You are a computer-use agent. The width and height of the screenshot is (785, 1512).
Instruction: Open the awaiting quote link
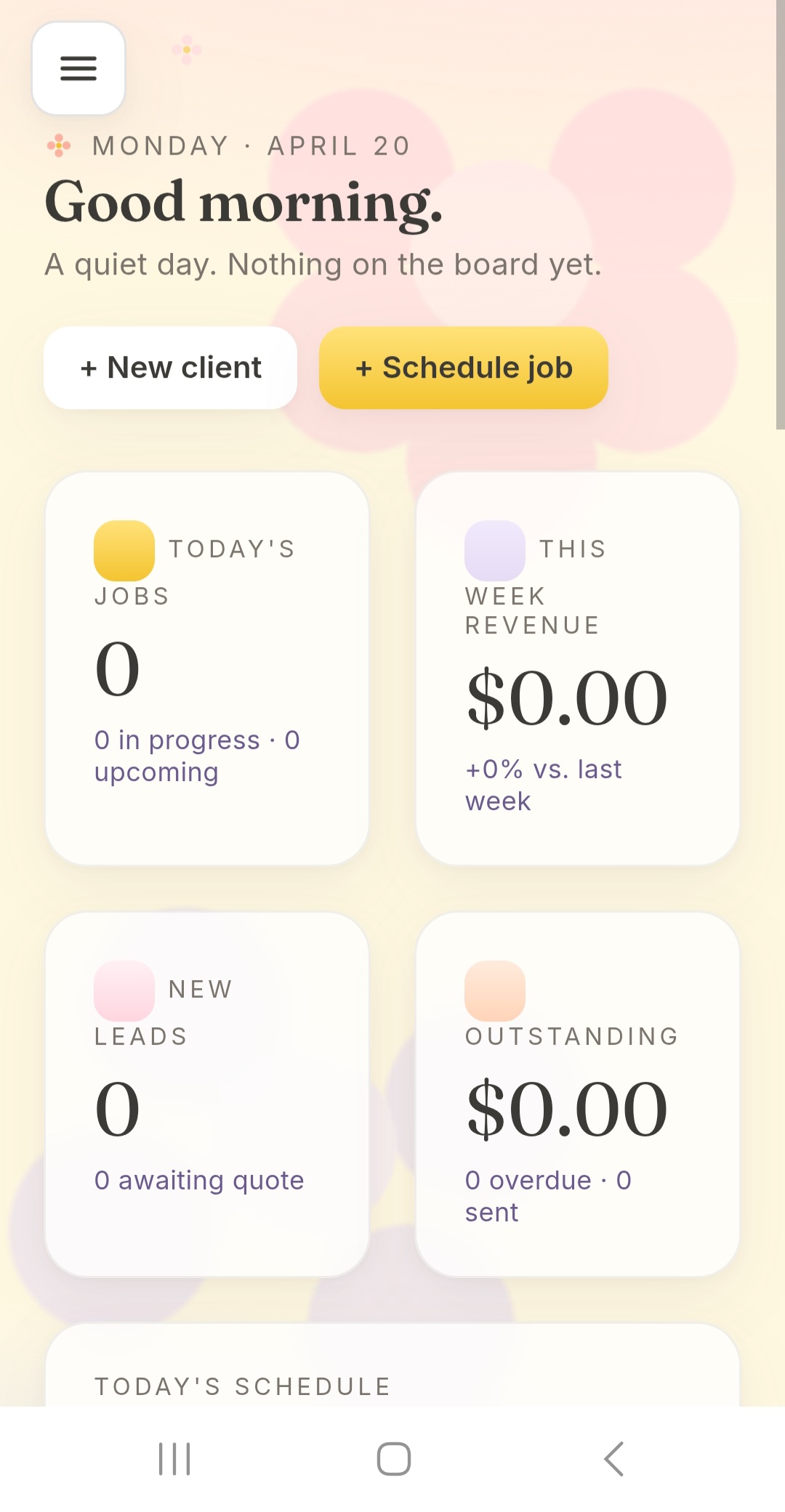coord(198,1179)
